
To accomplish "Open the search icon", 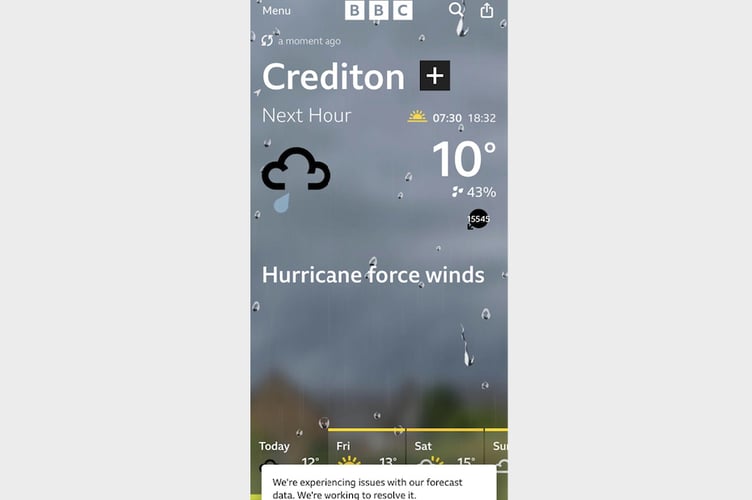I will click(456, 10).
